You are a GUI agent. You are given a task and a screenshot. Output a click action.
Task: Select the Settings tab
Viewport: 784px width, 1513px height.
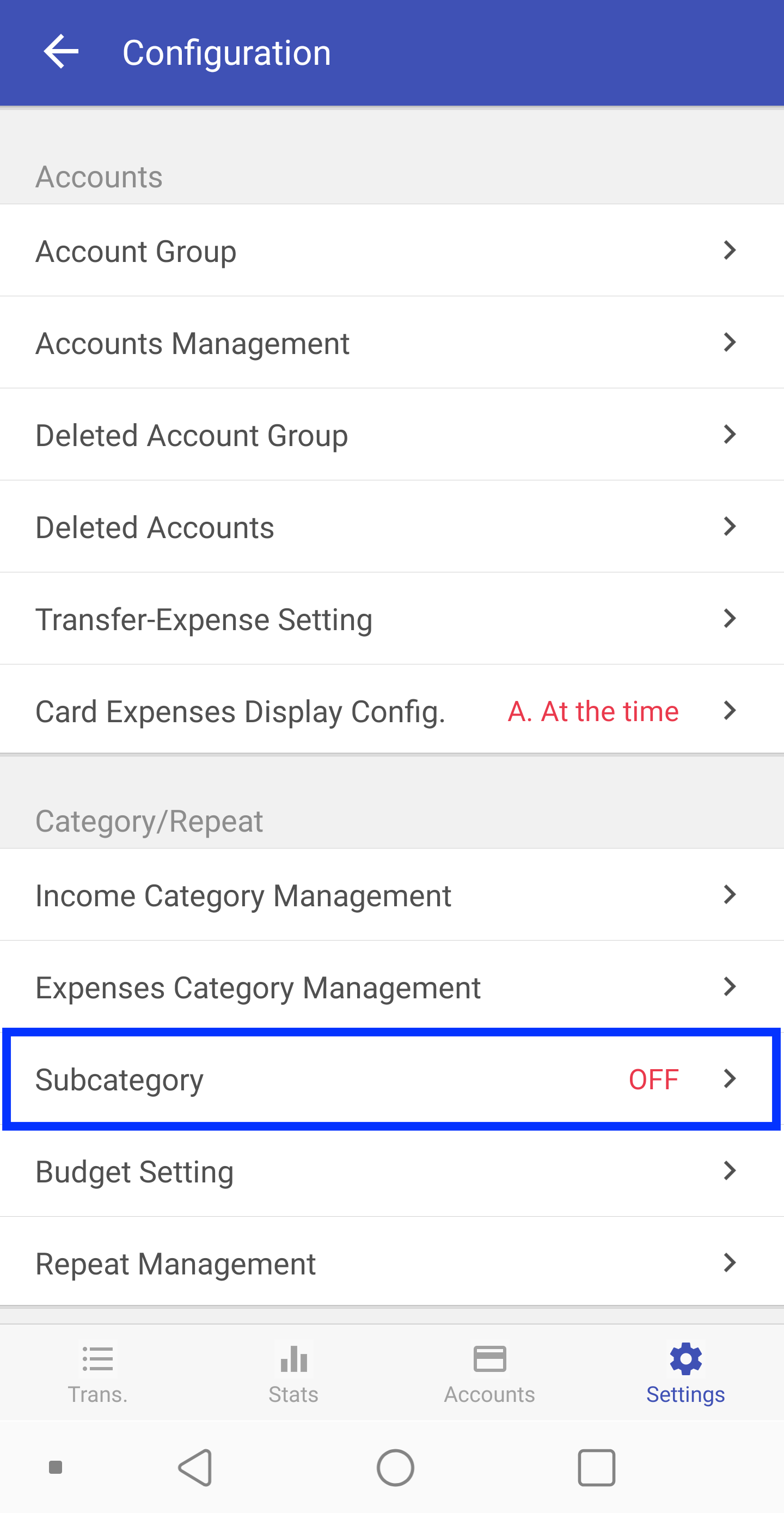[686, 1373]
